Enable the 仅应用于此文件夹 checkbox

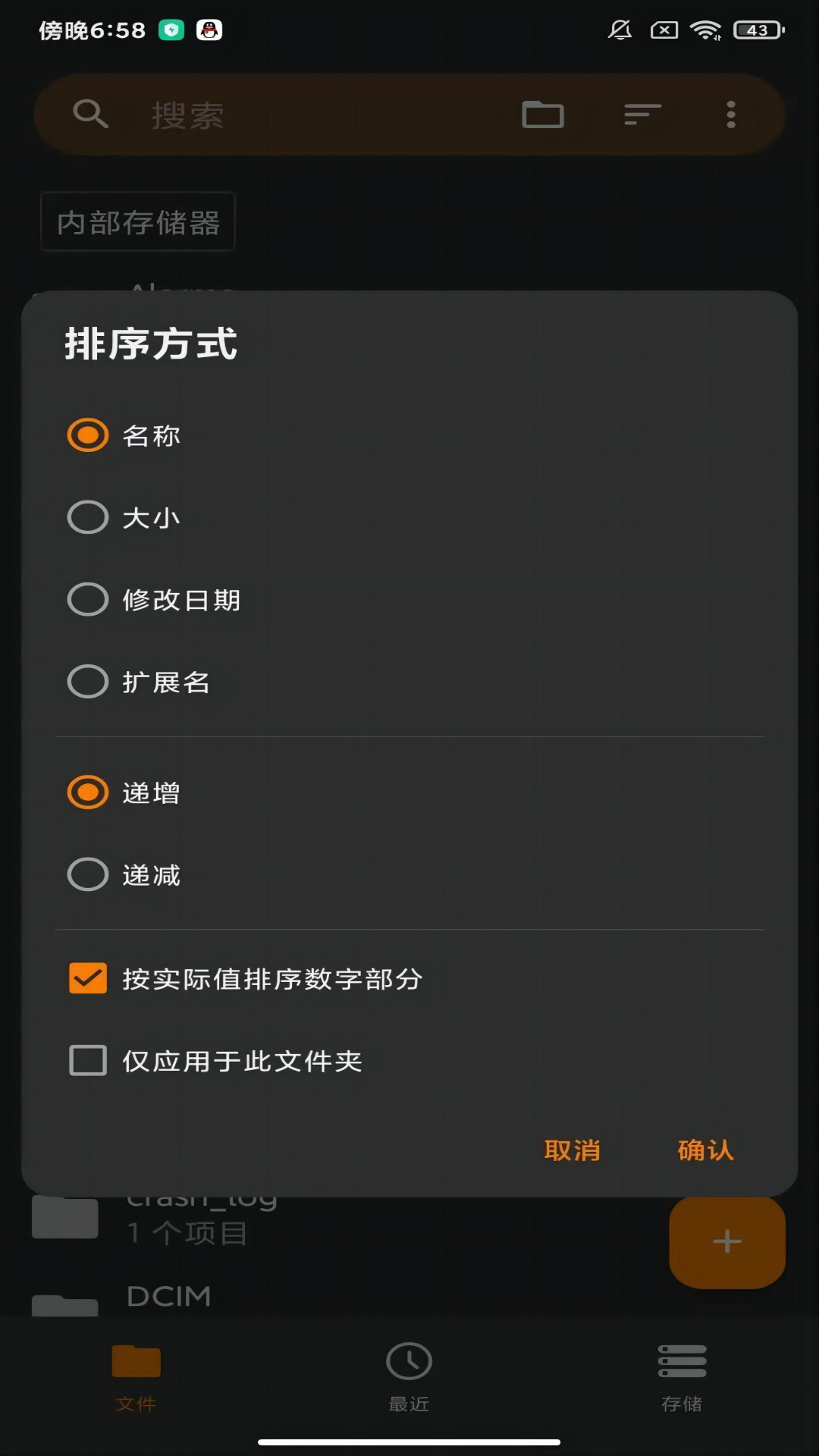(87, 1060)
